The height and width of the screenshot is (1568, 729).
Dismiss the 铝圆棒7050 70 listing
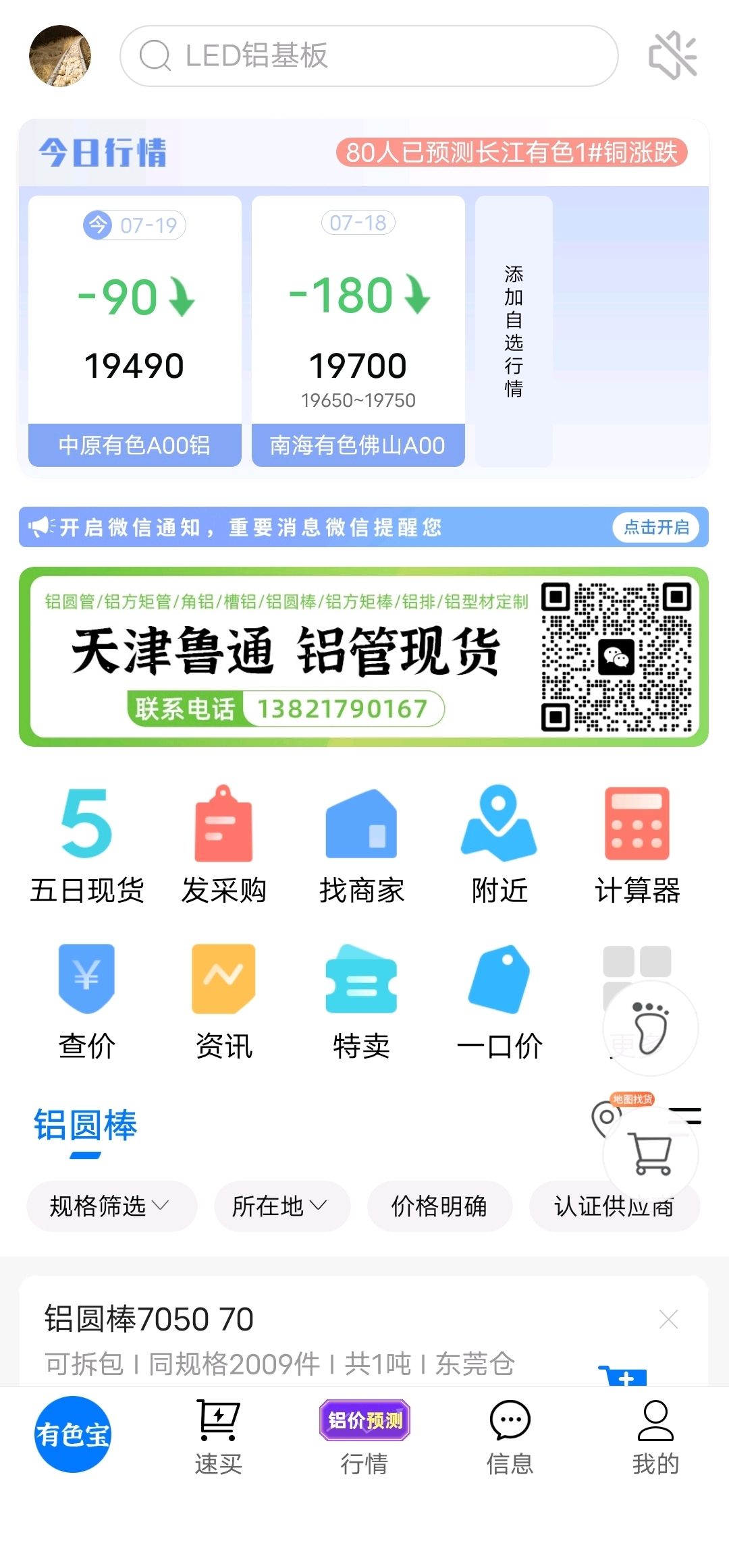coord(668,1318)
